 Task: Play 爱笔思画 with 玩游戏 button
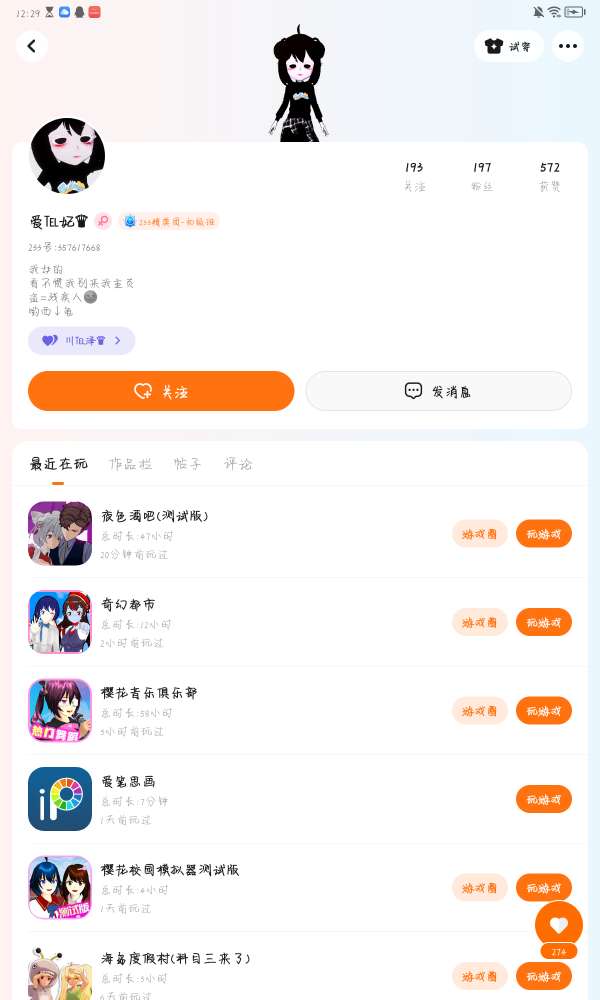[x=543, y=799]
